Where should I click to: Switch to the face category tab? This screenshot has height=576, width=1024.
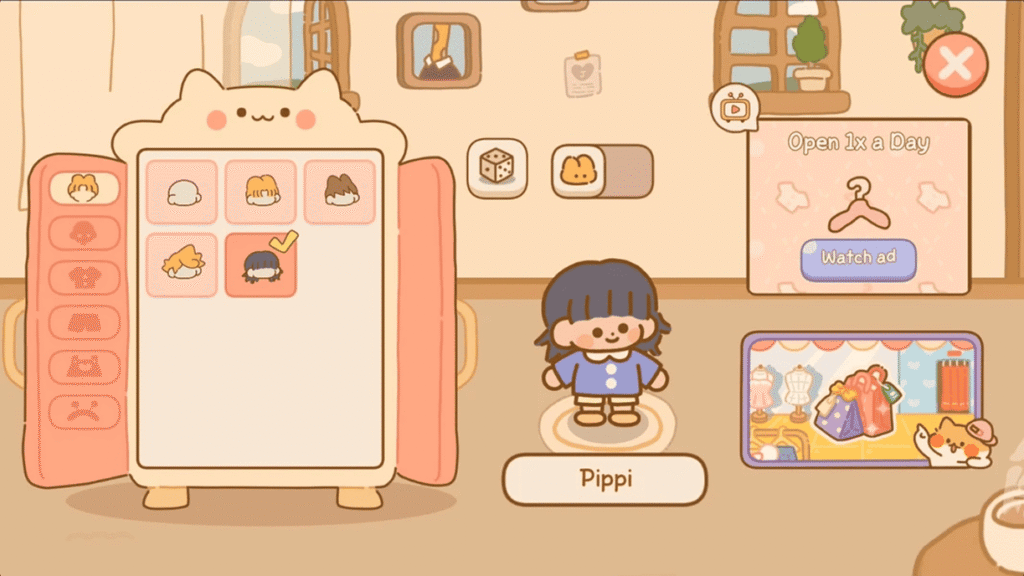(84, 233)
